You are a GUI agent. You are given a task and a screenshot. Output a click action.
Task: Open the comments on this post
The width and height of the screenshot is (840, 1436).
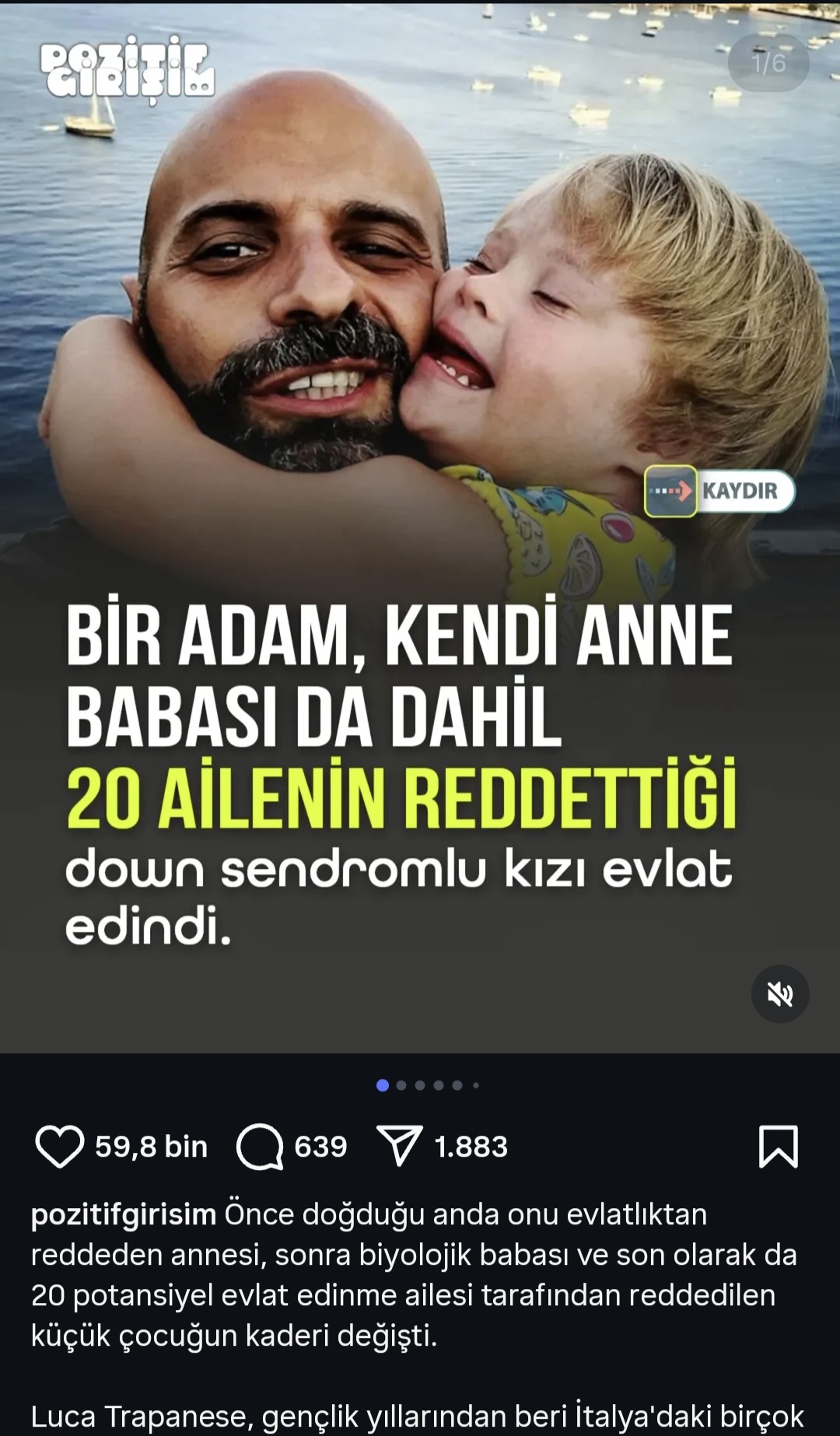point(260,1147)
